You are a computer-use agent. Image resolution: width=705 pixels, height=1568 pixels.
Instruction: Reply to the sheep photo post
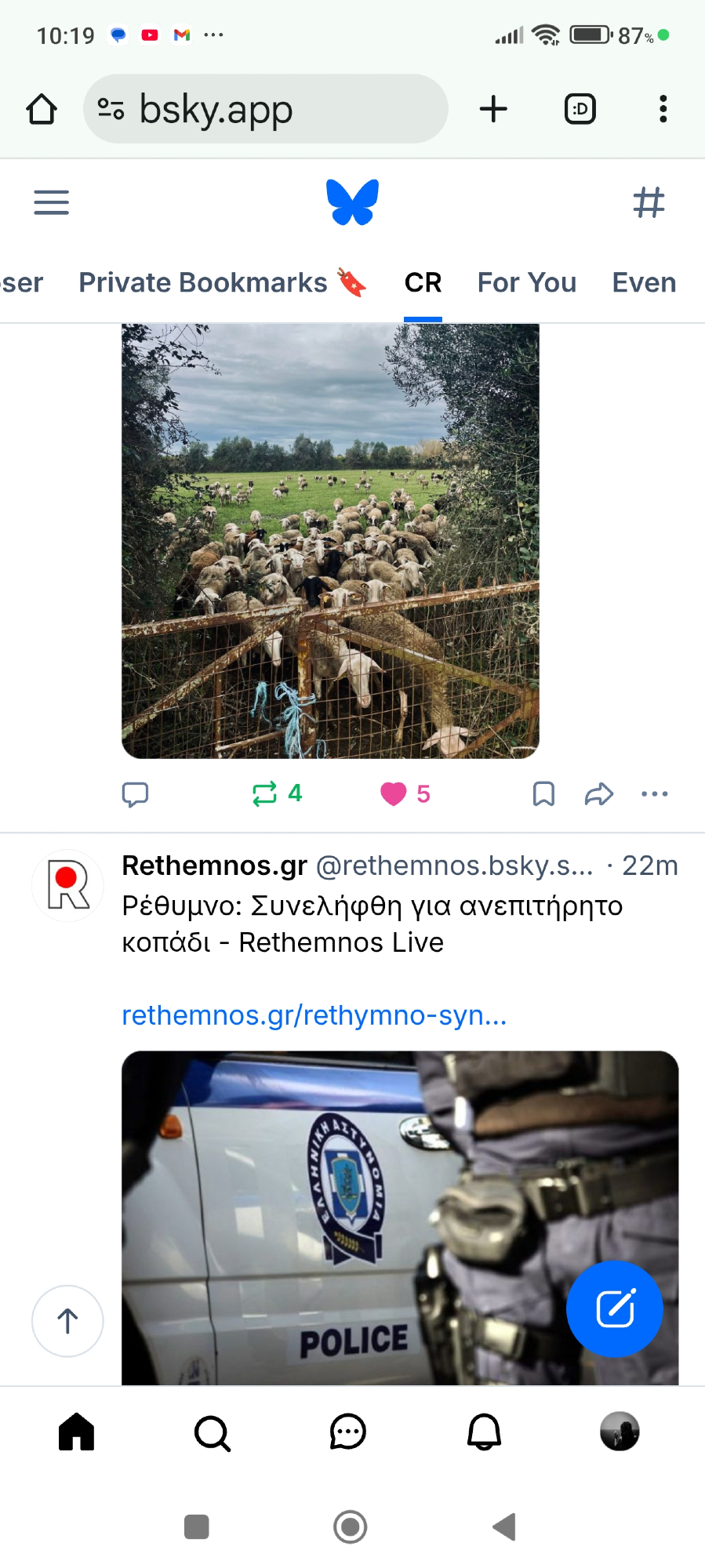click(x=135, y=794)
